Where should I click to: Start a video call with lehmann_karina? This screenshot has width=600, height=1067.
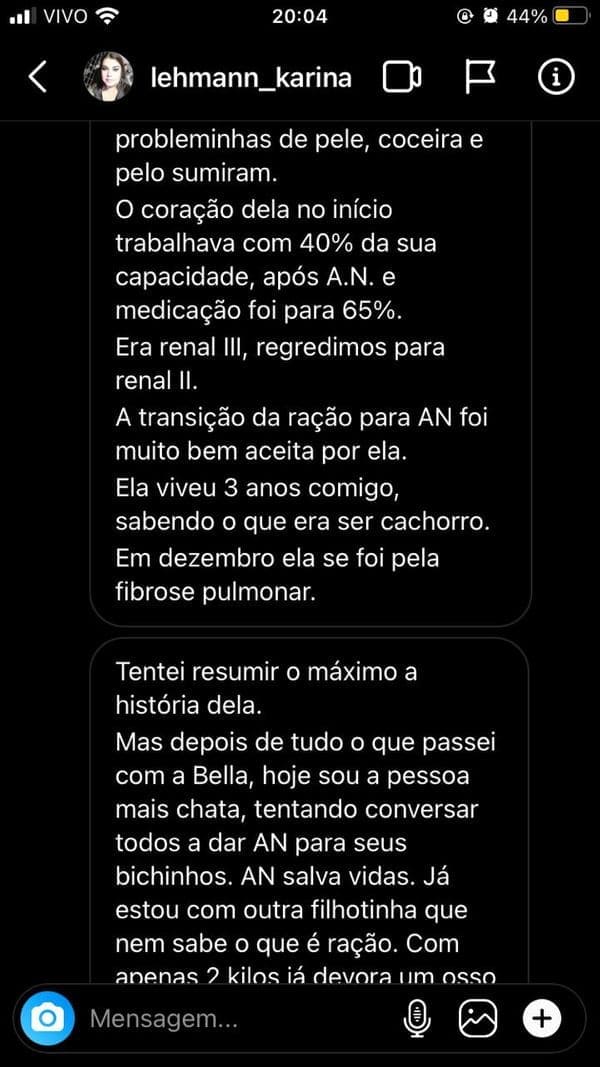click(x=402, y=77)
